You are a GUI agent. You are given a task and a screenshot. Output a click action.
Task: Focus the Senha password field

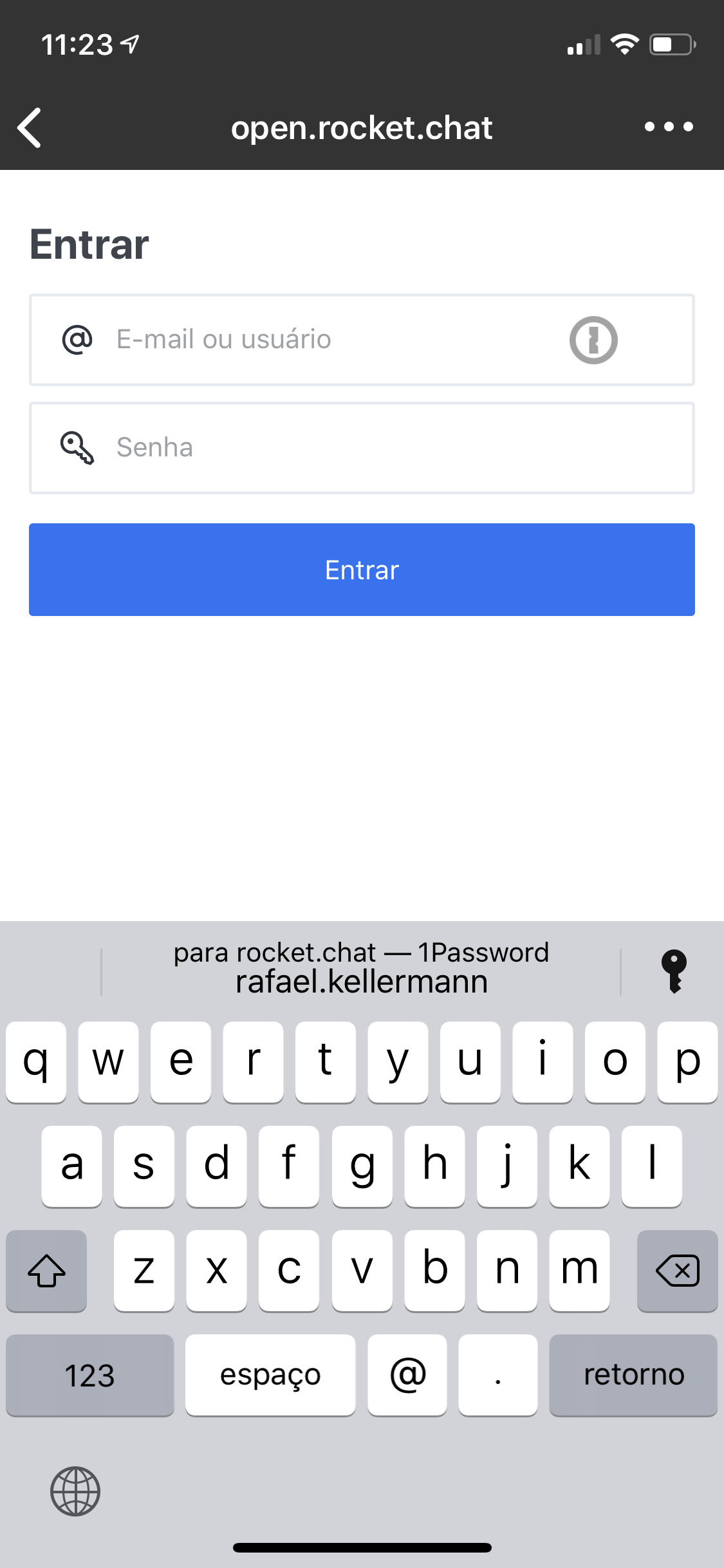coord(362,448)
